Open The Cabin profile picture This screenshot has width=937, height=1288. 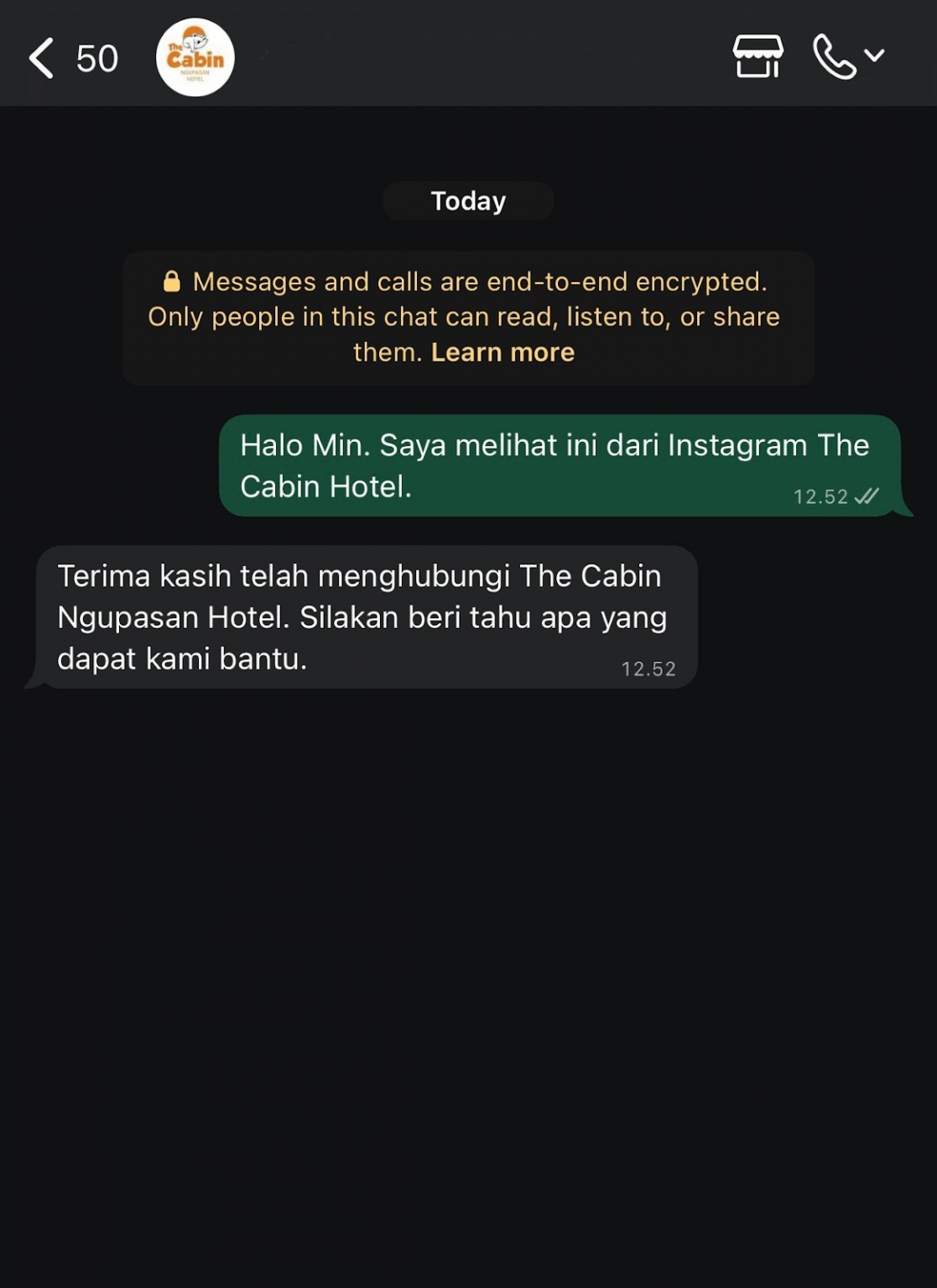point(195,57)
